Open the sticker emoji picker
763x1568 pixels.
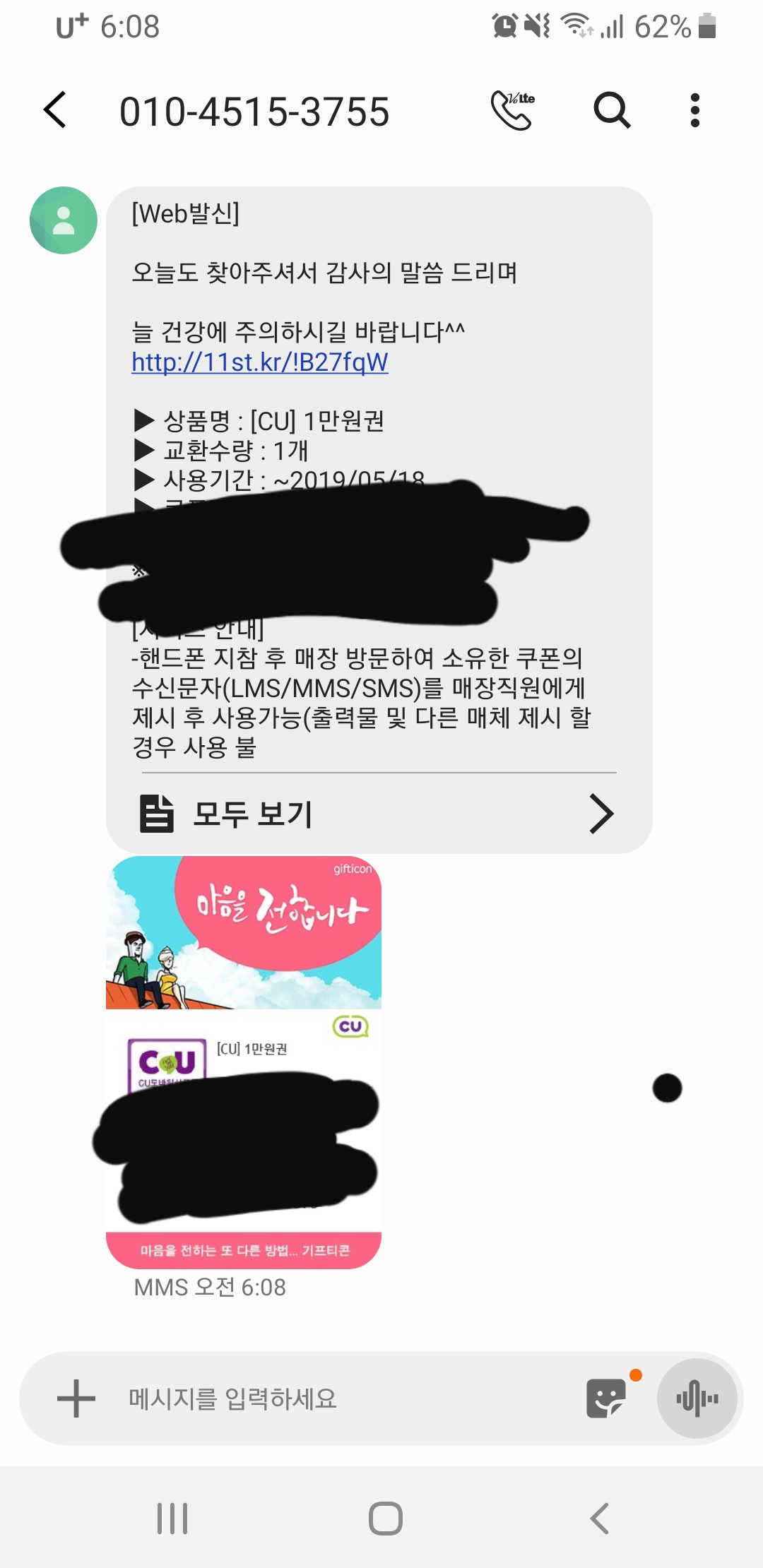pos(606,1398)
